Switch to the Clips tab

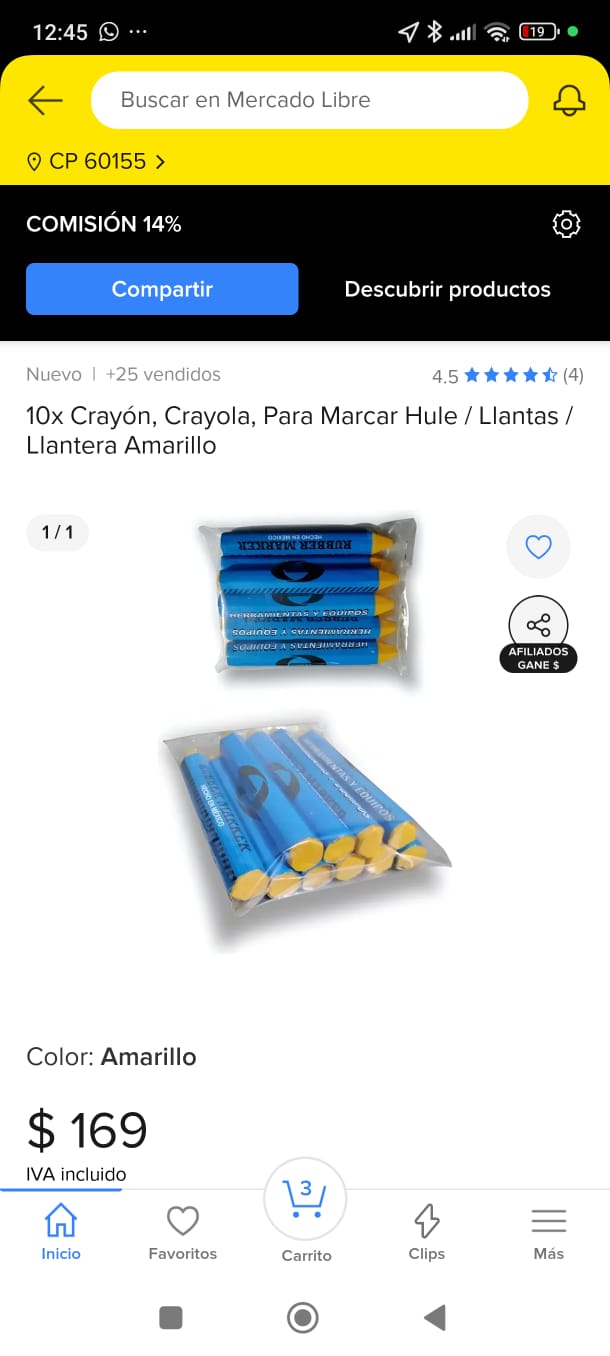(427, 1232)
